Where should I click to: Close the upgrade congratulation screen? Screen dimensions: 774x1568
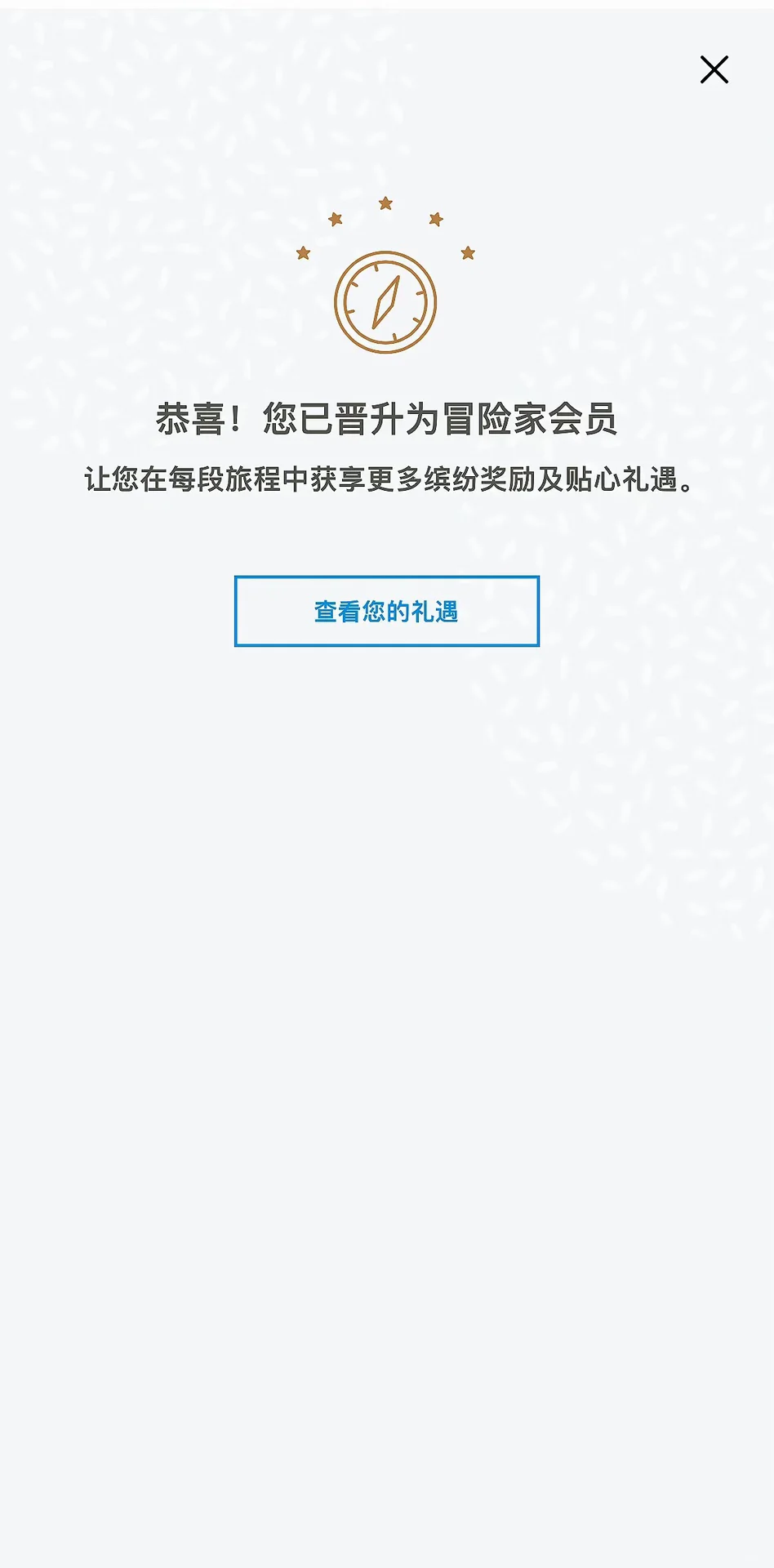[714, 69]
